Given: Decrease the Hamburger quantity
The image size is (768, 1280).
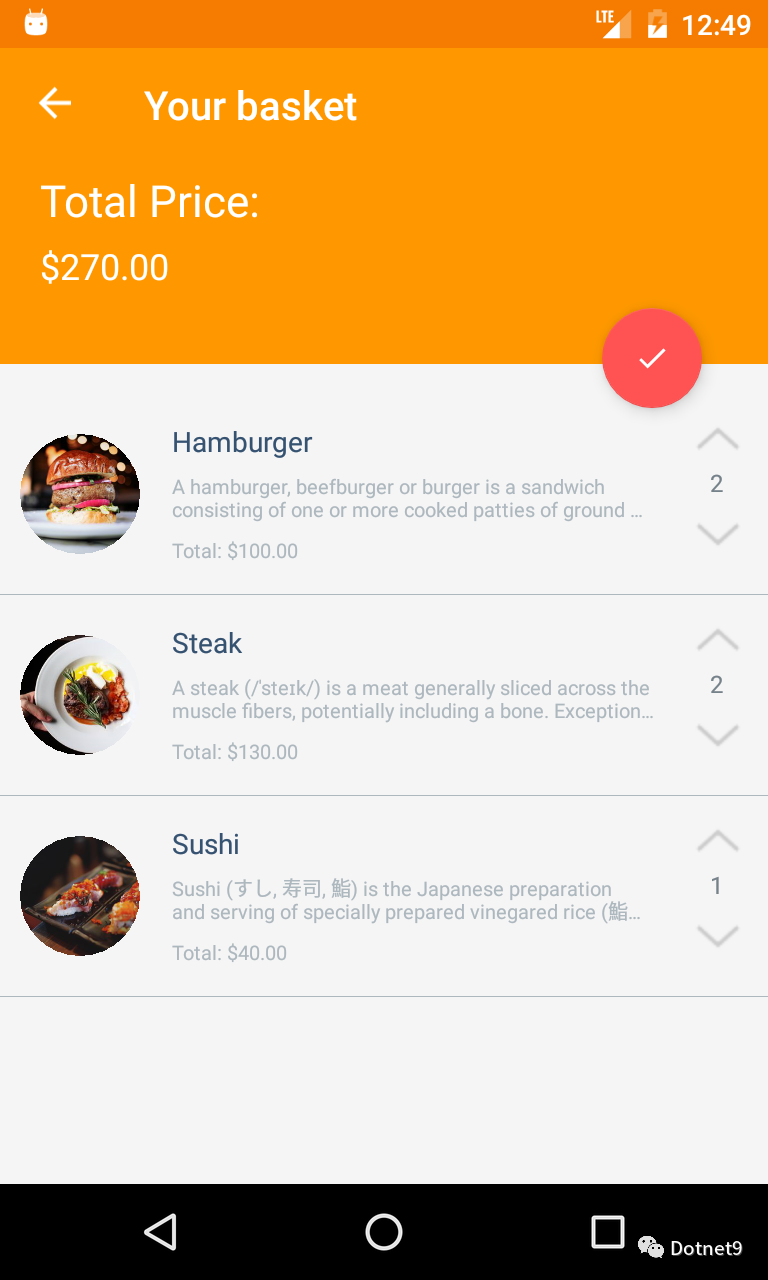Looking at the screenshot, I should click(718, 534).
